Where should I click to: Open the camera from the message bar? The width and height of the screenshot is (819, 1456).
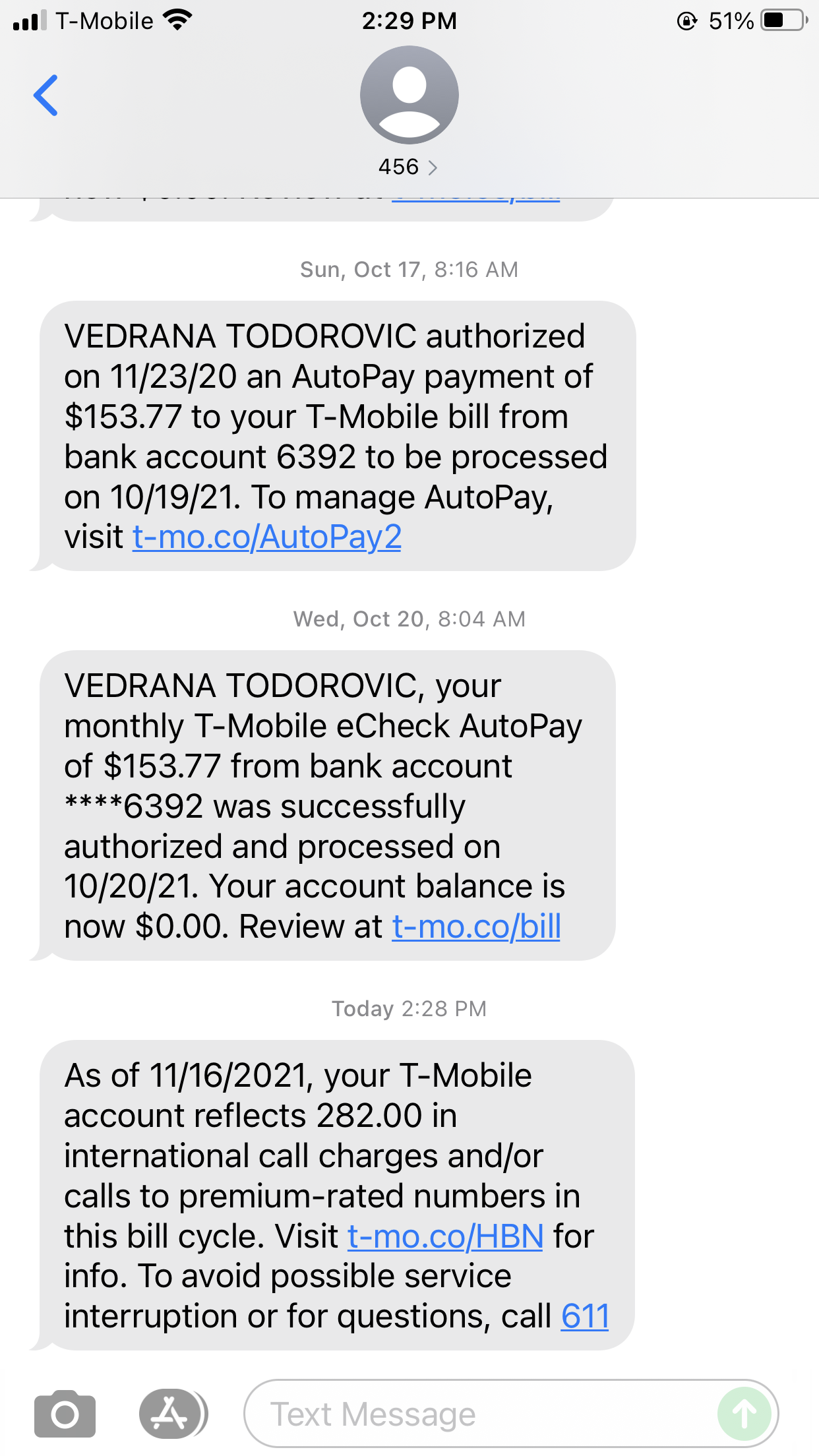pos(64,1413)
